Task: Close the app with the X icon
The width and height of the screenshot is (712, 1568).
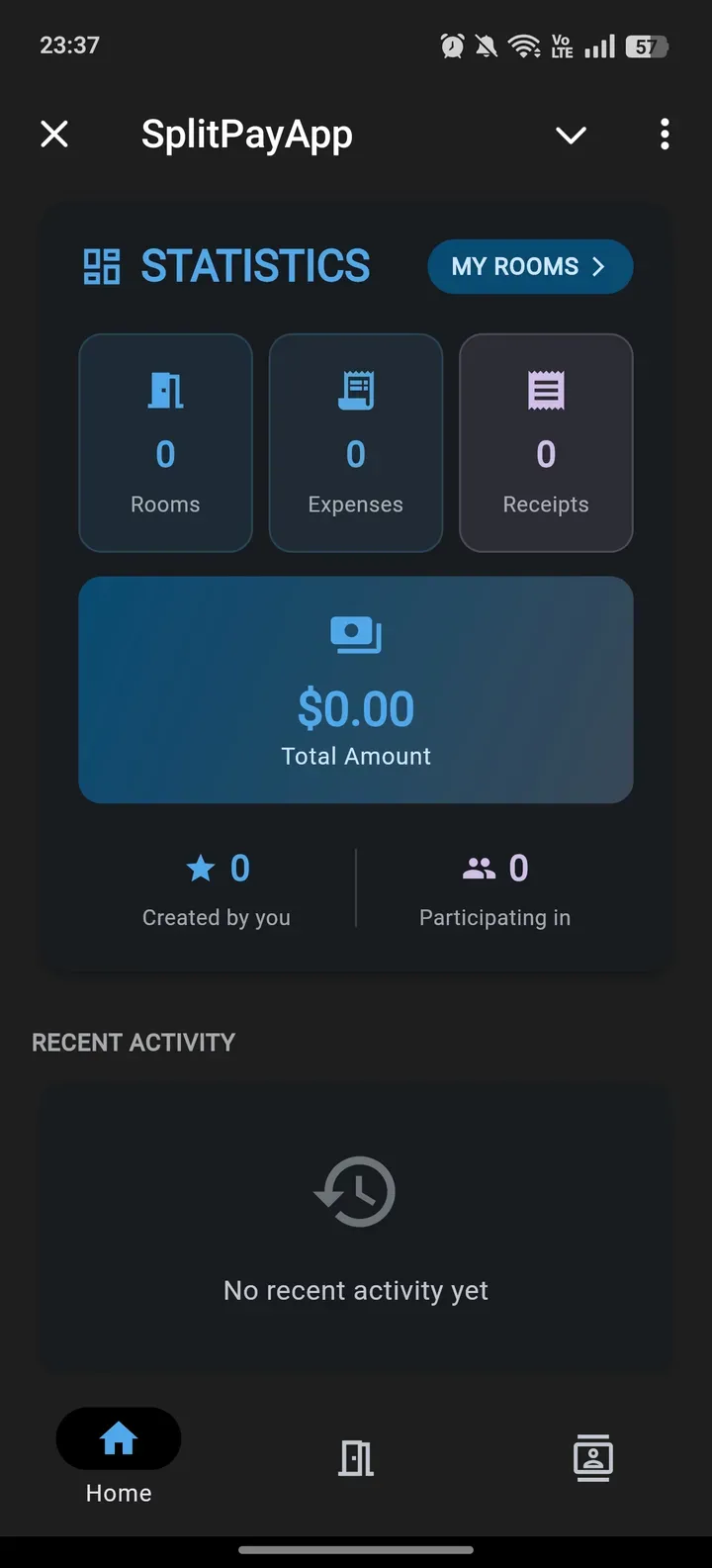Action: pos(54,134)
